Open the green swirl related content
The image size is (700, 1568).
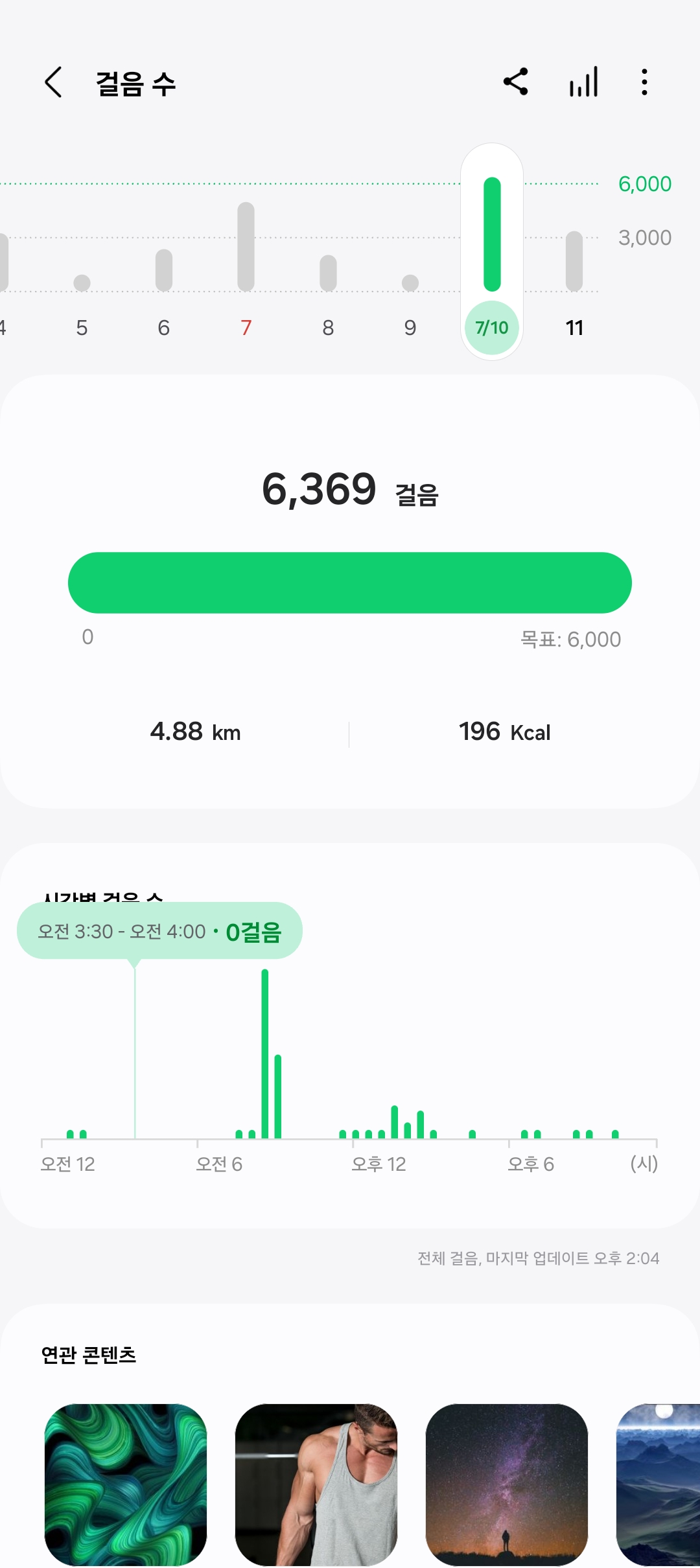click(126, 1484)
